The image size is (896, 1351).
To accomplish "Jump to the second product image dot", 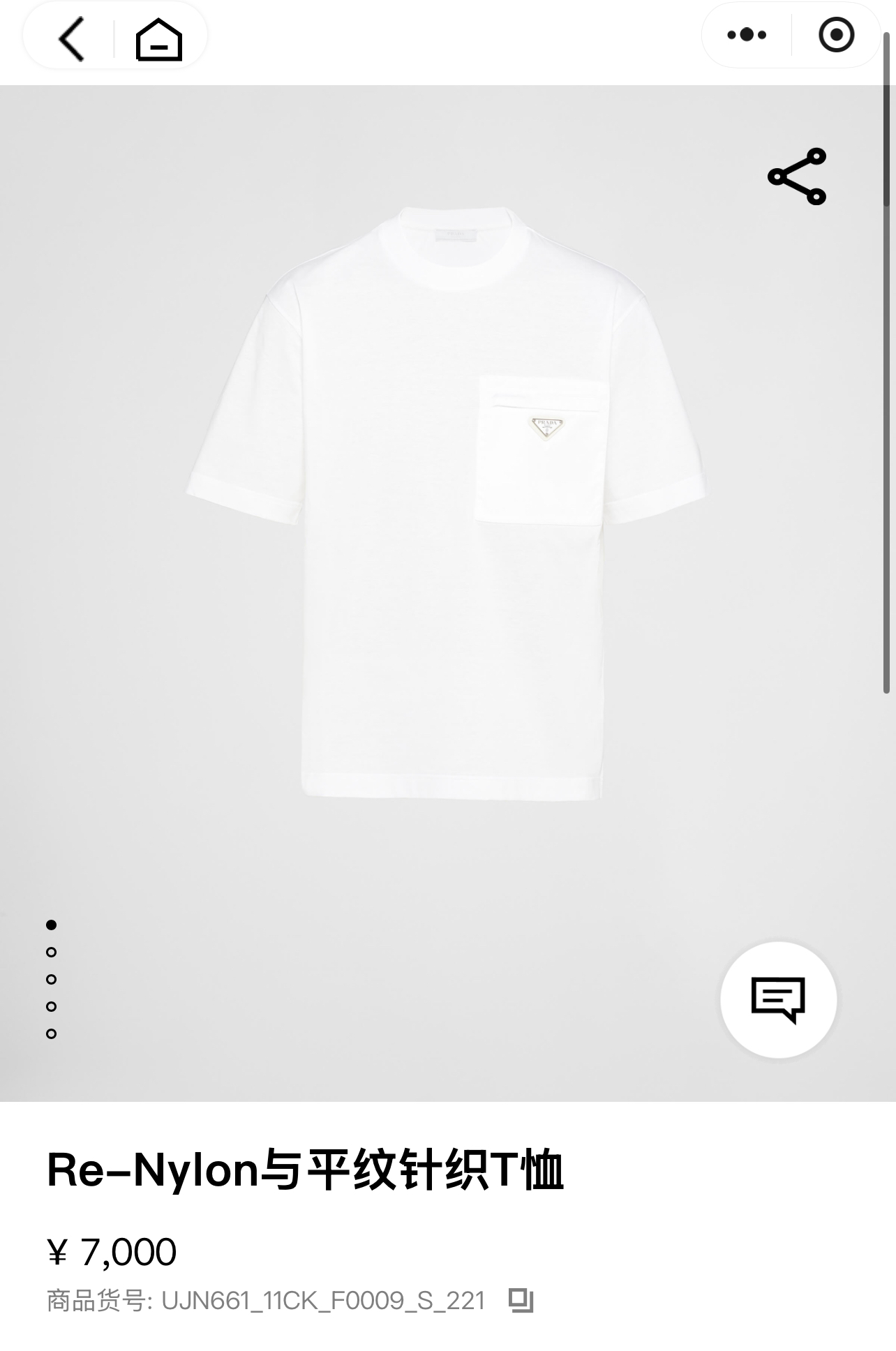I will tap(51, 952).
